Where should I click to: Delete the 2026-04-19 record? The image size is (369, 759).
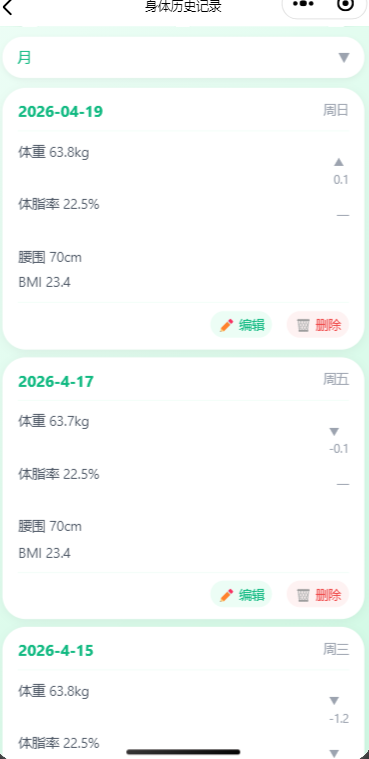tap(318, 325)
